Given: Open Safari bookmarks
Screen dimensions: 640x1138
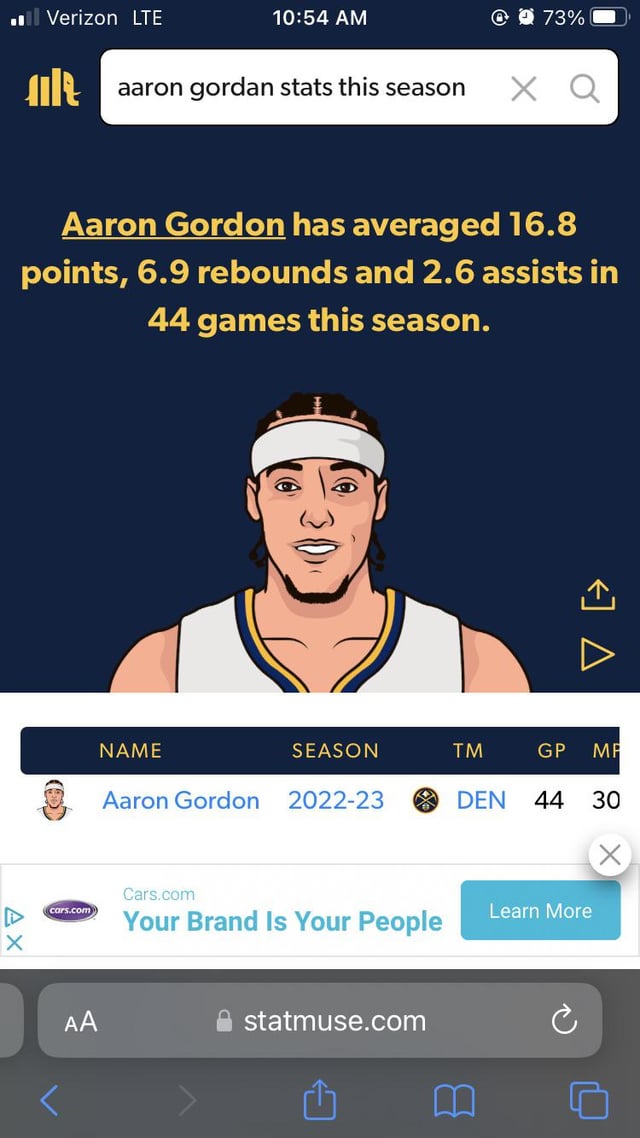Looking at the screenshot, I should tap(454, 1101).
